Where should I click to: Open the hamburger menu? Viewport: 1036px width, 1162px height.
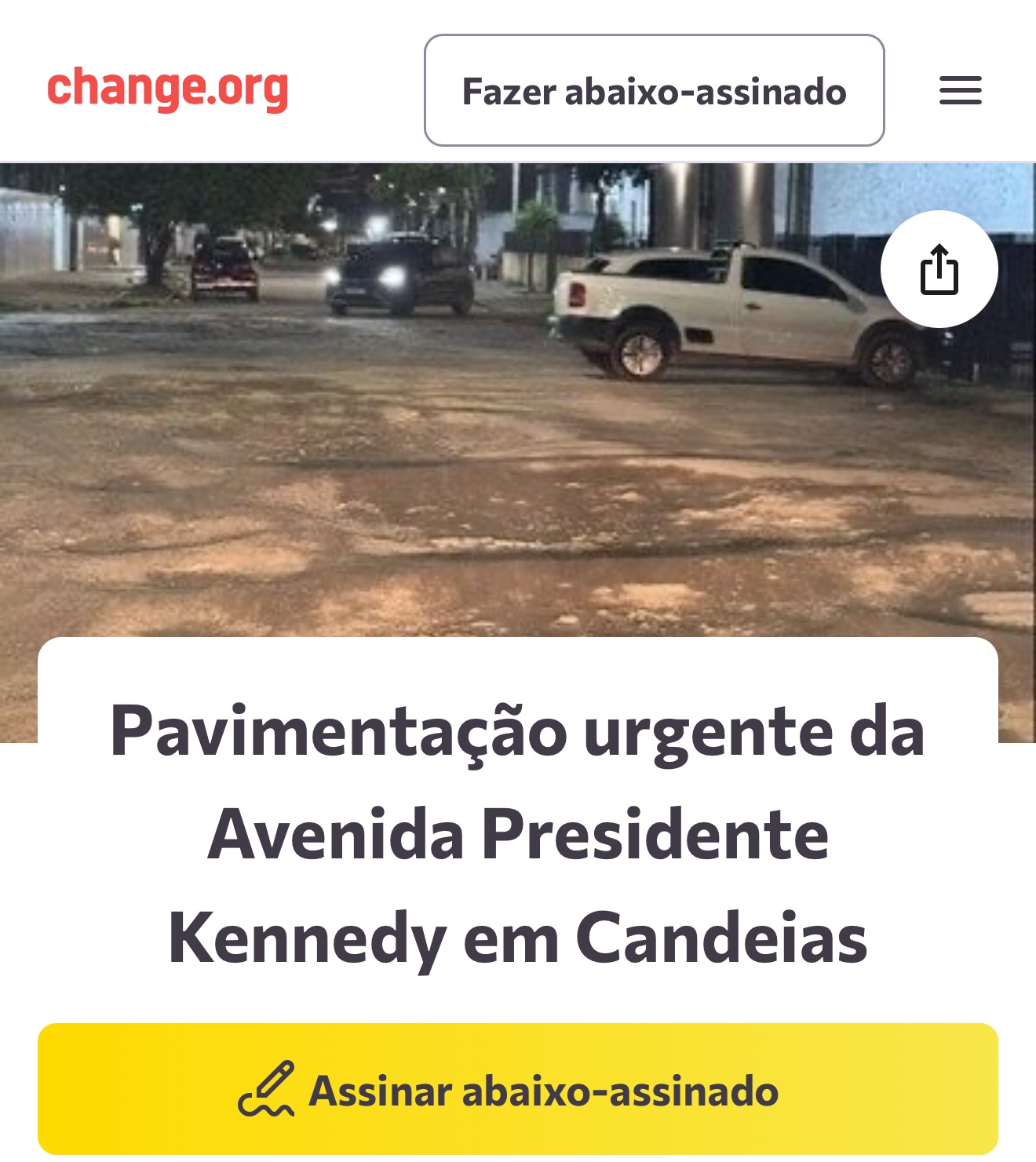[x=960, y=90]
